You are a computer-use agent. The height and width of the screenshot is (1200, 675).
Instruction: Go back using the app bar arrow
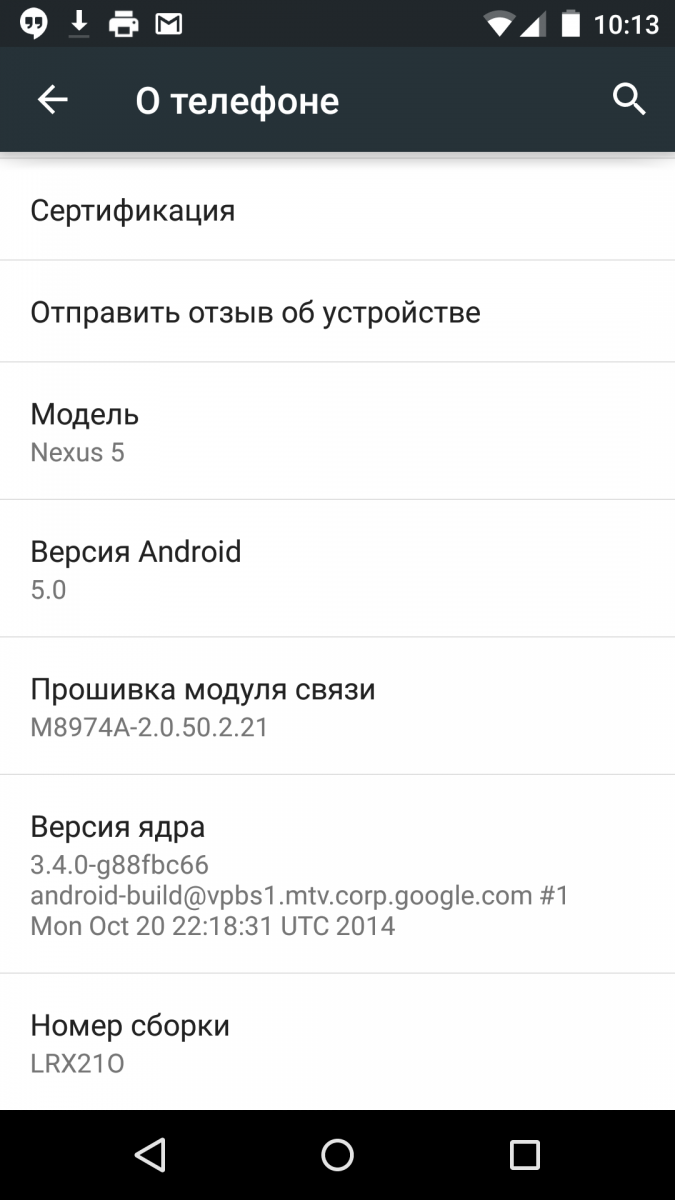(52, 100)
